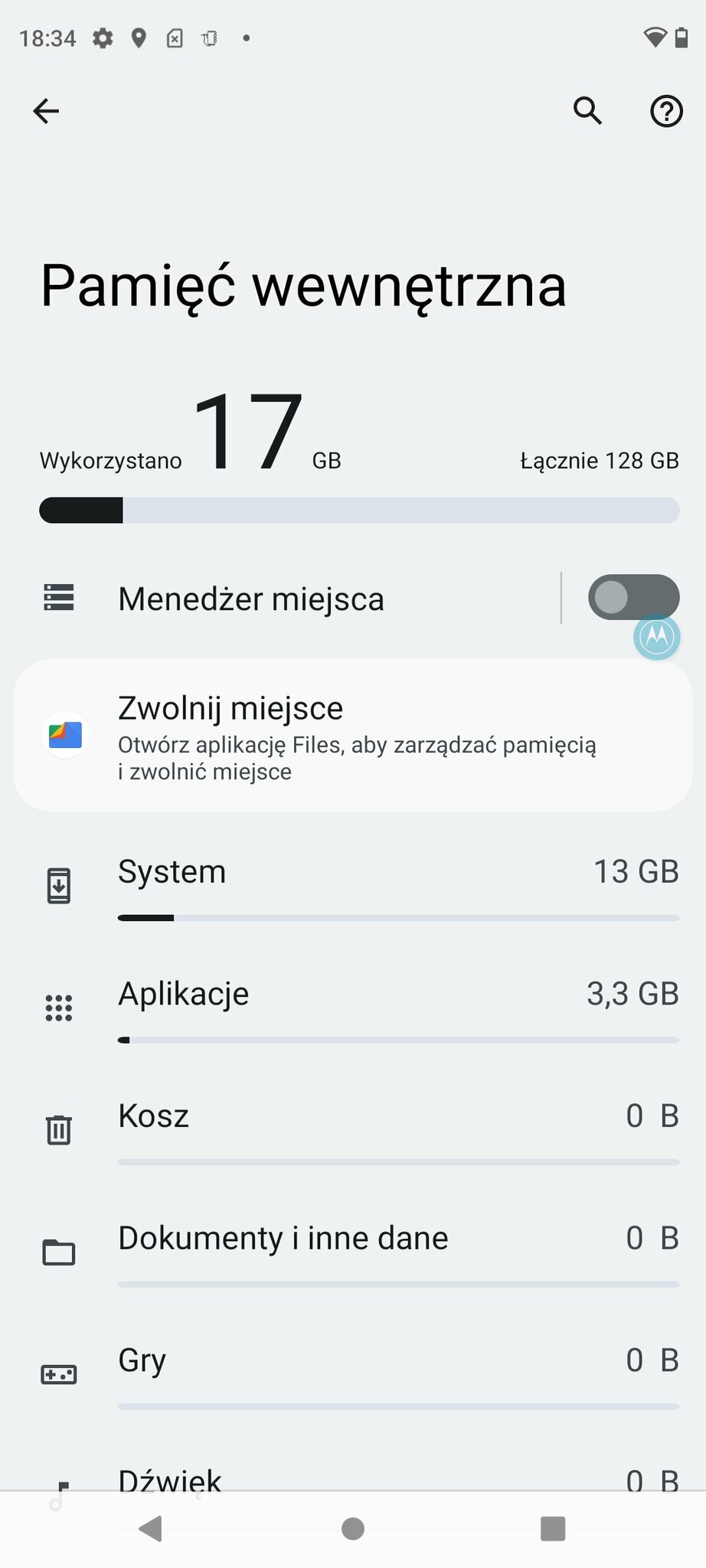
Task: View Aplikacje storage usage
Action: click(353, 1010)
